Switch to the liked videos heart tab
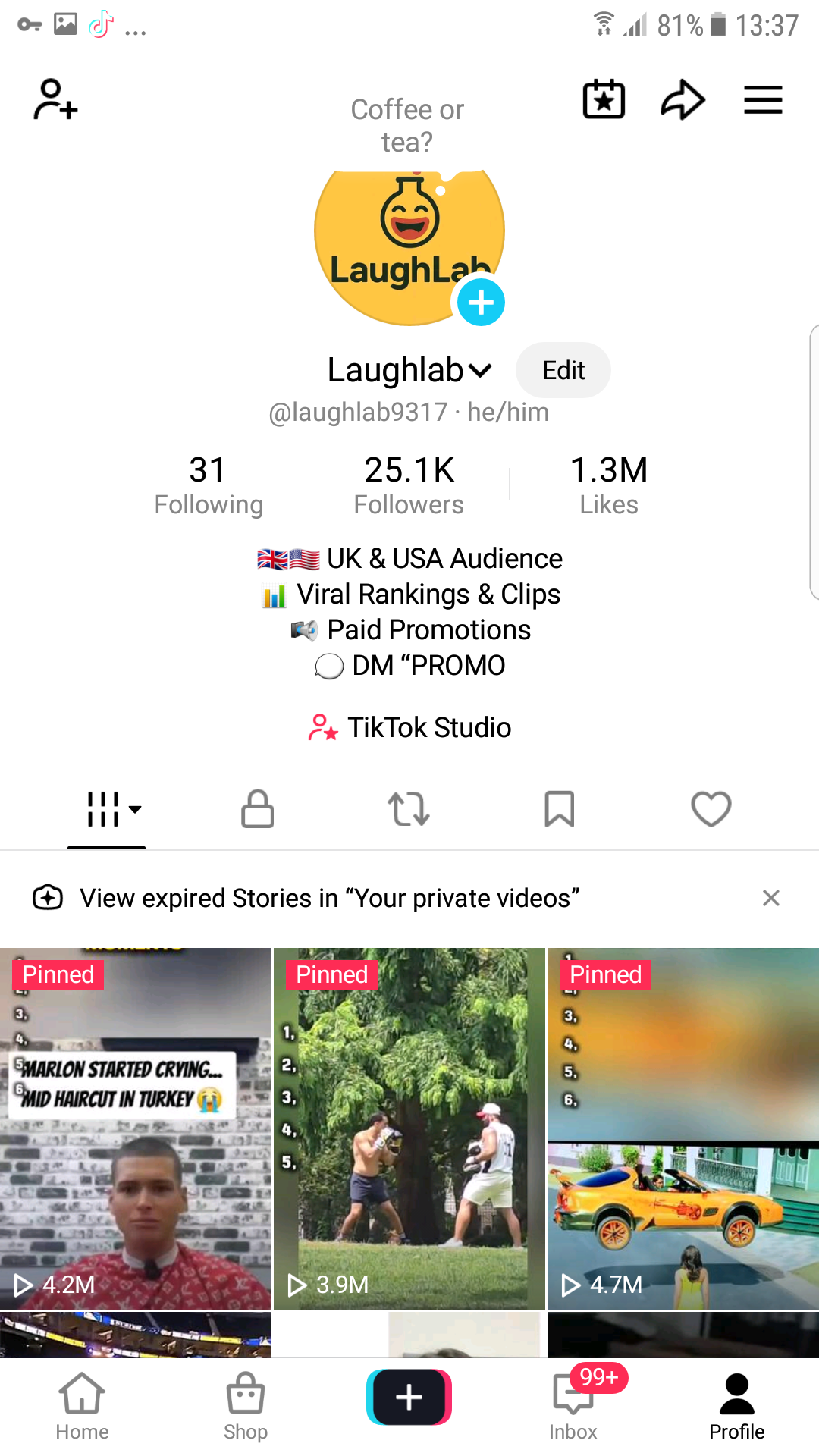Image resolution: width=819 pixels, height=1456 pixels. tap(711, 808)
